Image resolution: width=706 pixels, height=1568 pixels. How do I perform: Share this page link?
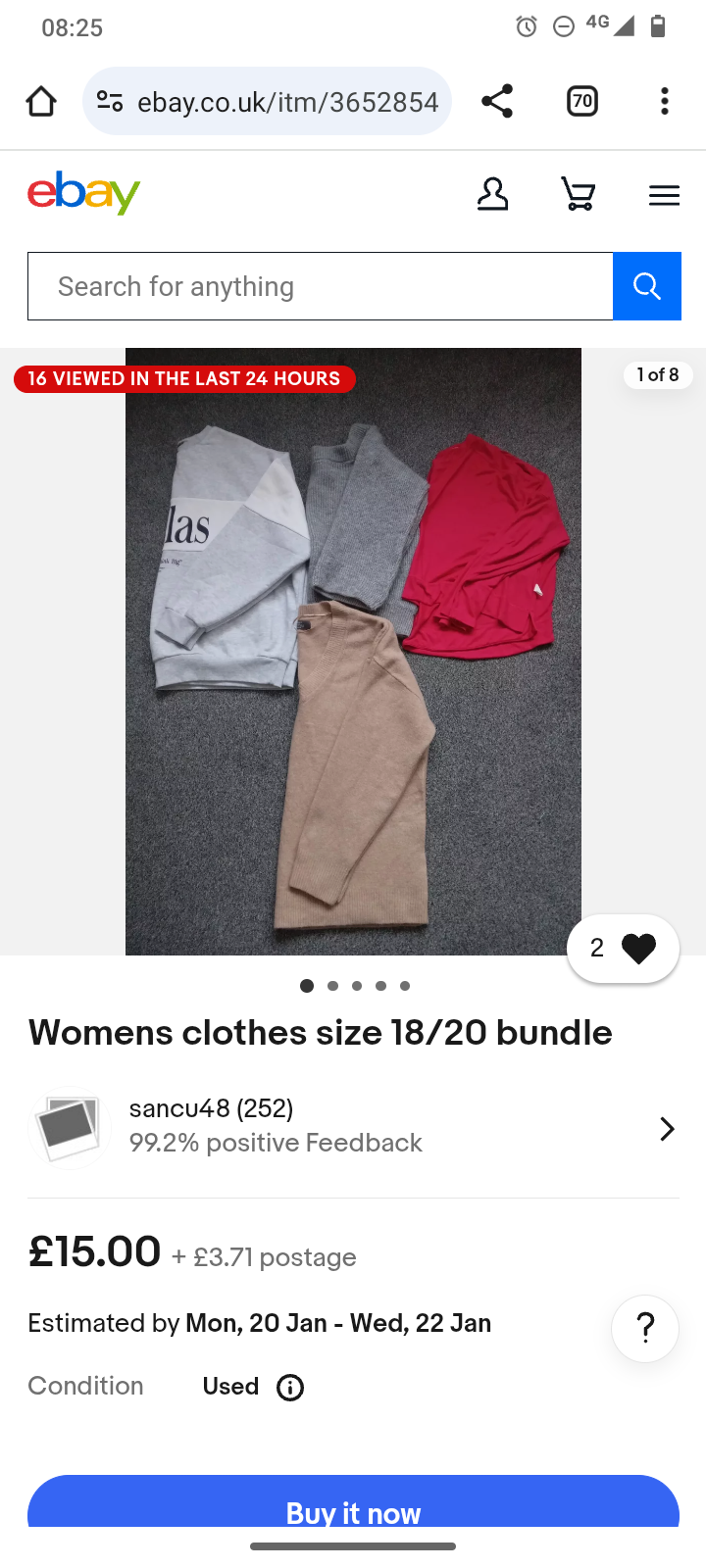pos(497,101)
